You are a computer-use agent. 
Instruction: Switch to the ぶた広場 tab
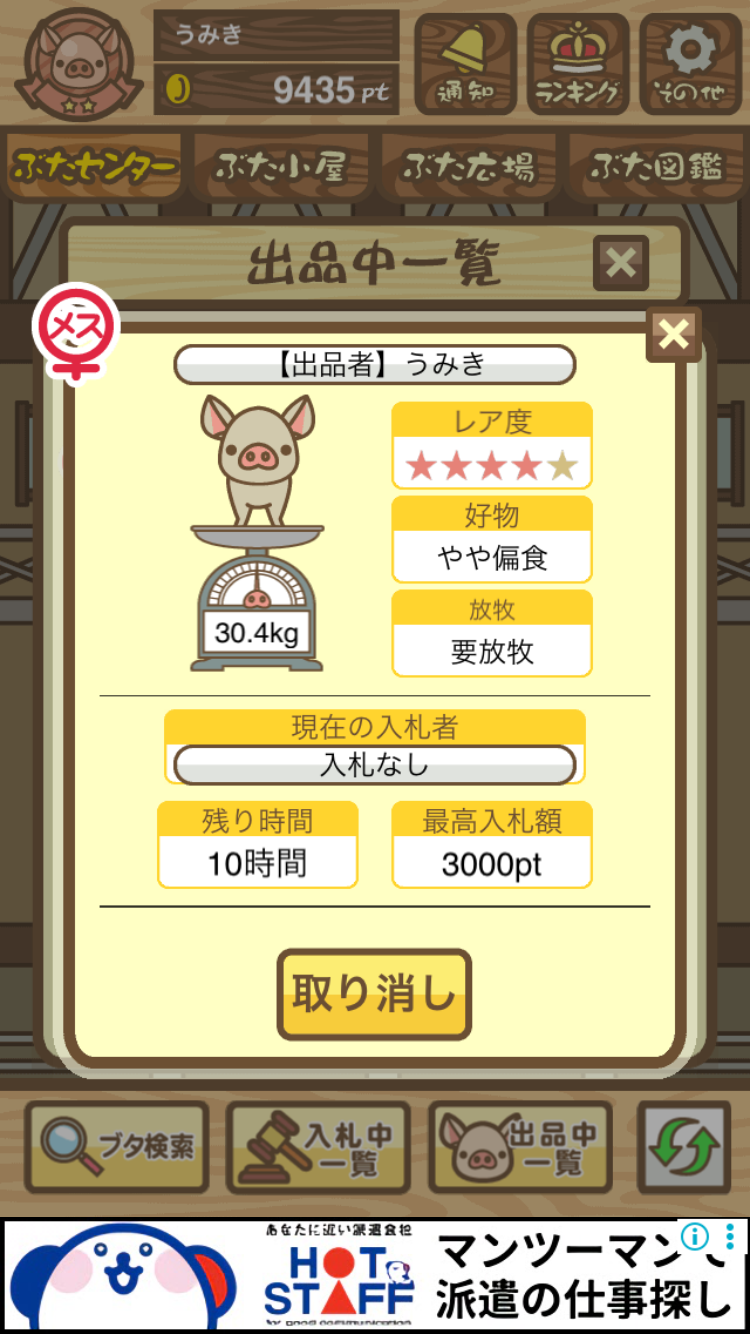coord(468,167)
